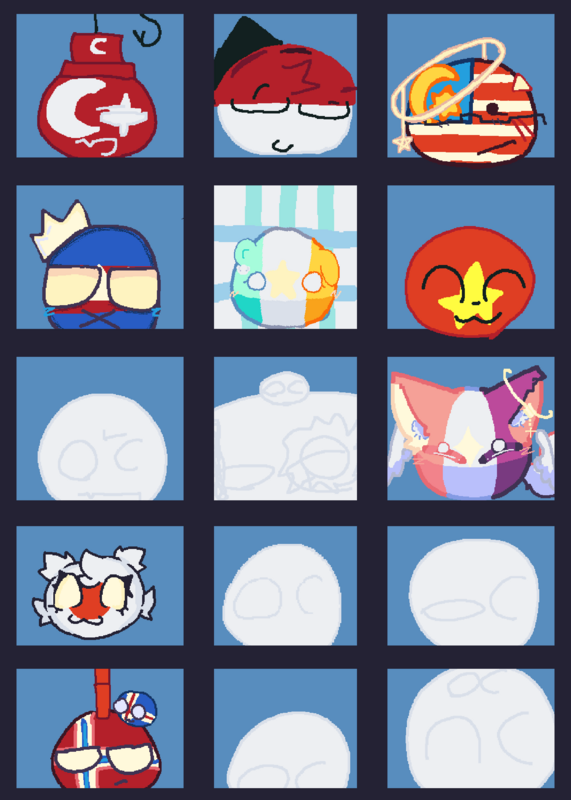571x800 pixels.
Task: Open the blue ball wearing crown and glasses
Action: 100,257
